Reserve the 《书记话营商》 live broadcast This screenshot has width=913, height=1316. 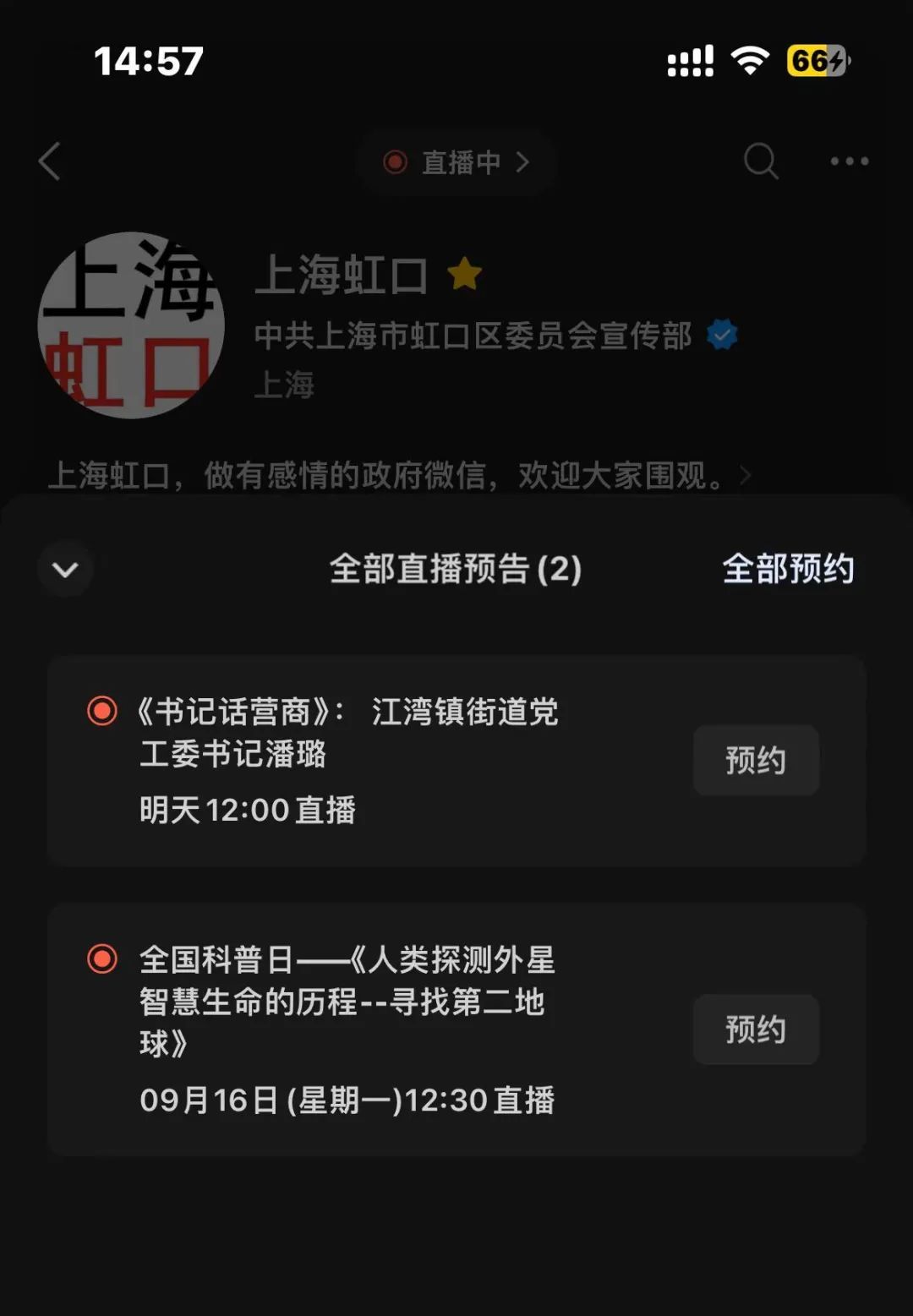[755, 760]
